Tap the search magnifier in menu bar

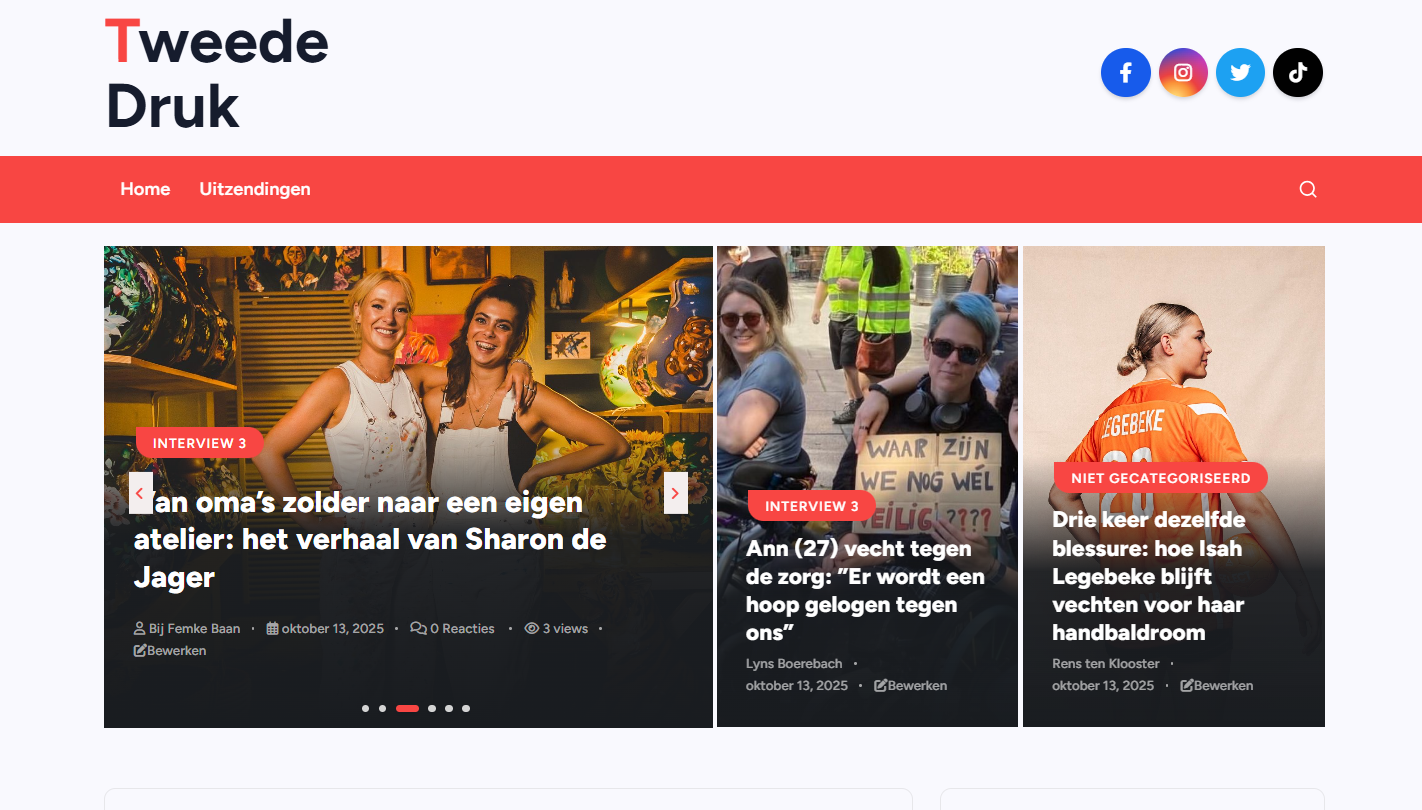(x=1308, y=189)
